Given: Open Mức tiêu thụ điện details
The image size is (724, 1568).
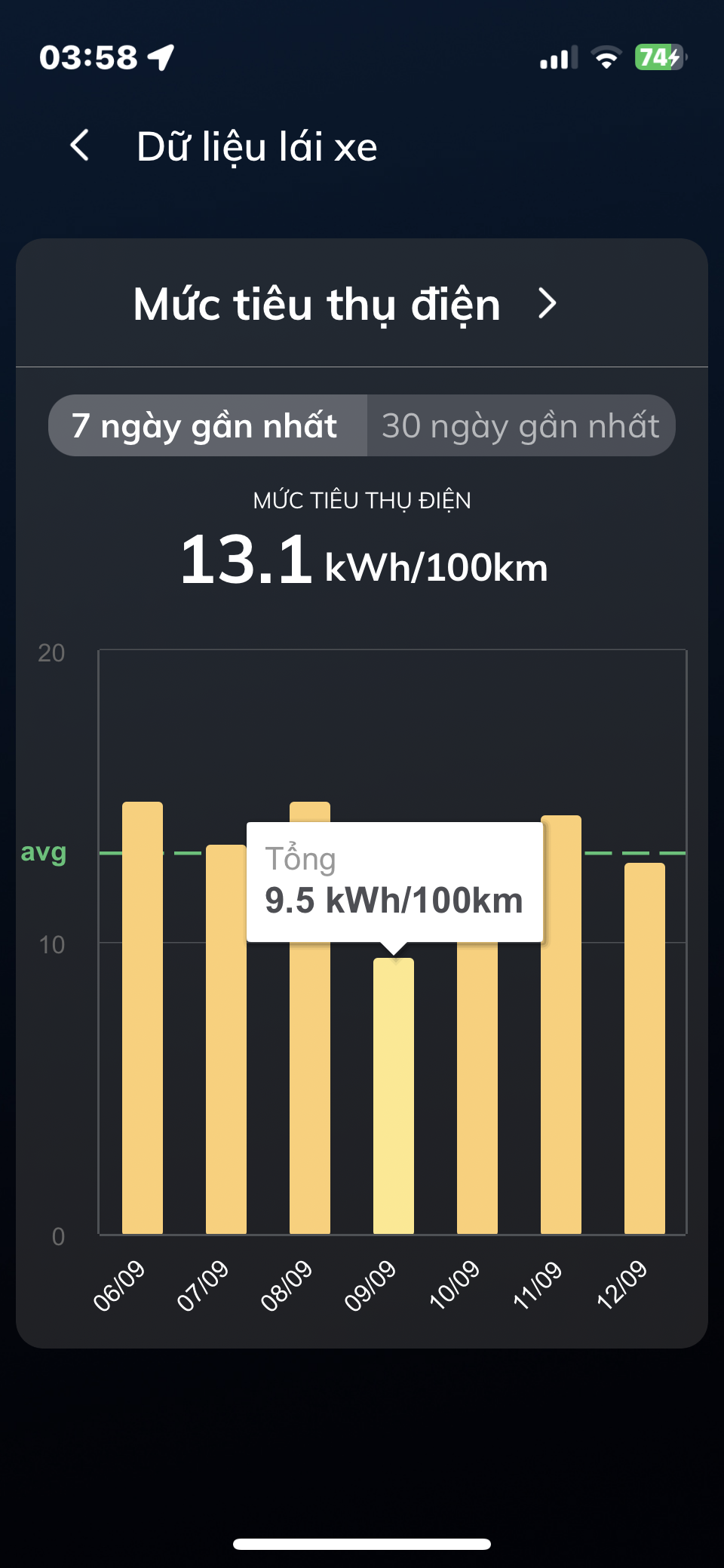Looking at the screenshot, I should pos(548,304).
